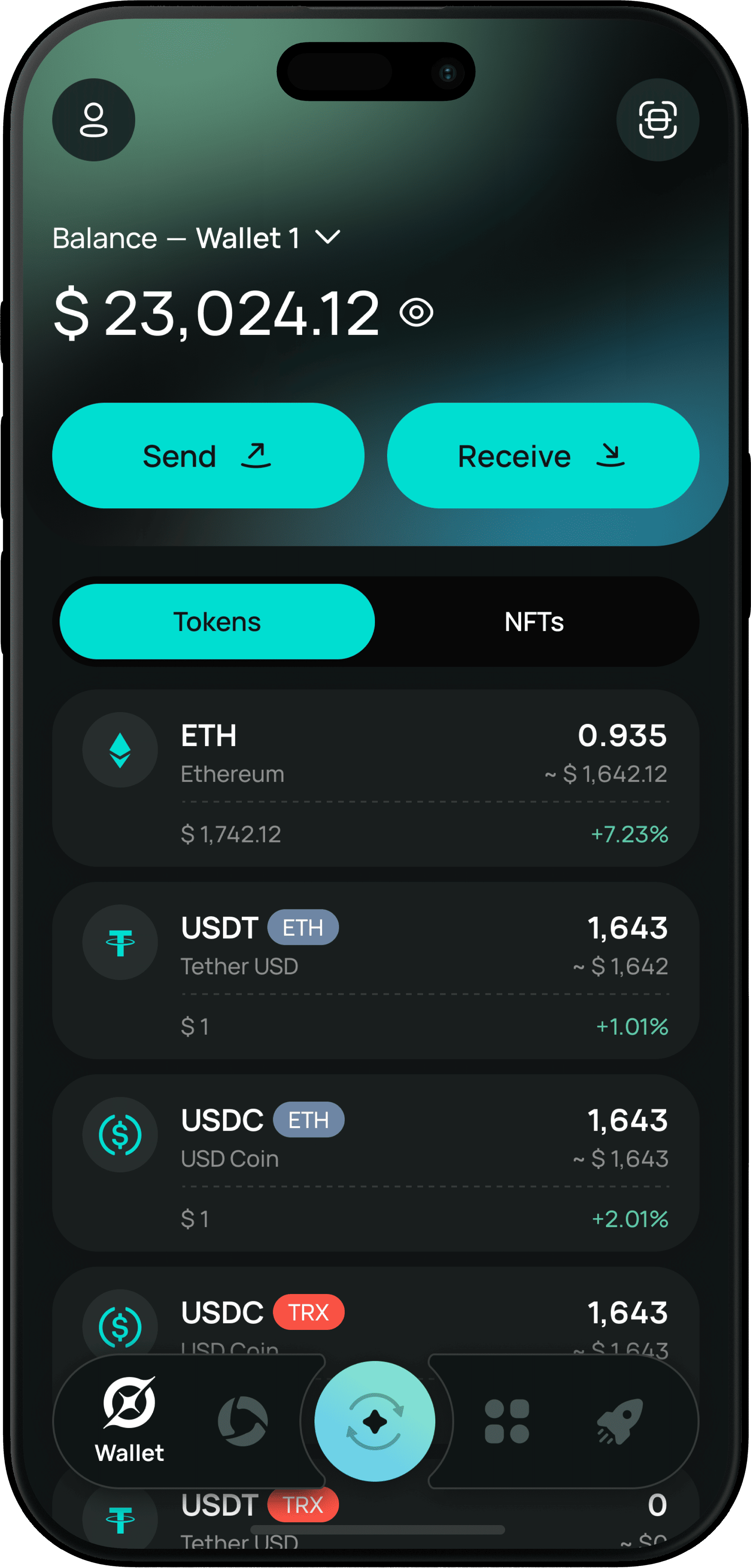Open the QR scanner icon
This screenshot has height=1568, width=751.
point(657,120)
